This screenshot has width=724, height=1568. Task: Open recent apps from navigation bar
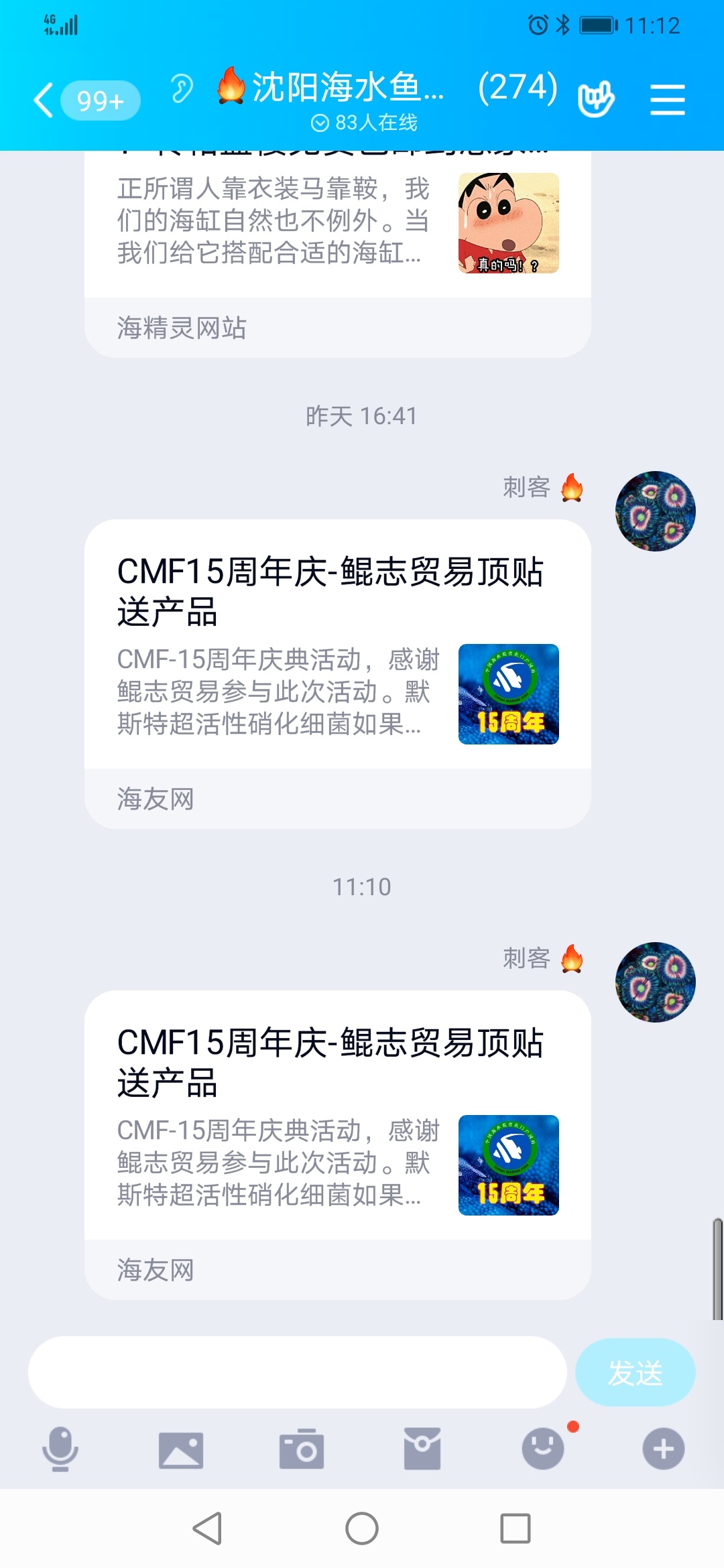tap(516, 1528)
